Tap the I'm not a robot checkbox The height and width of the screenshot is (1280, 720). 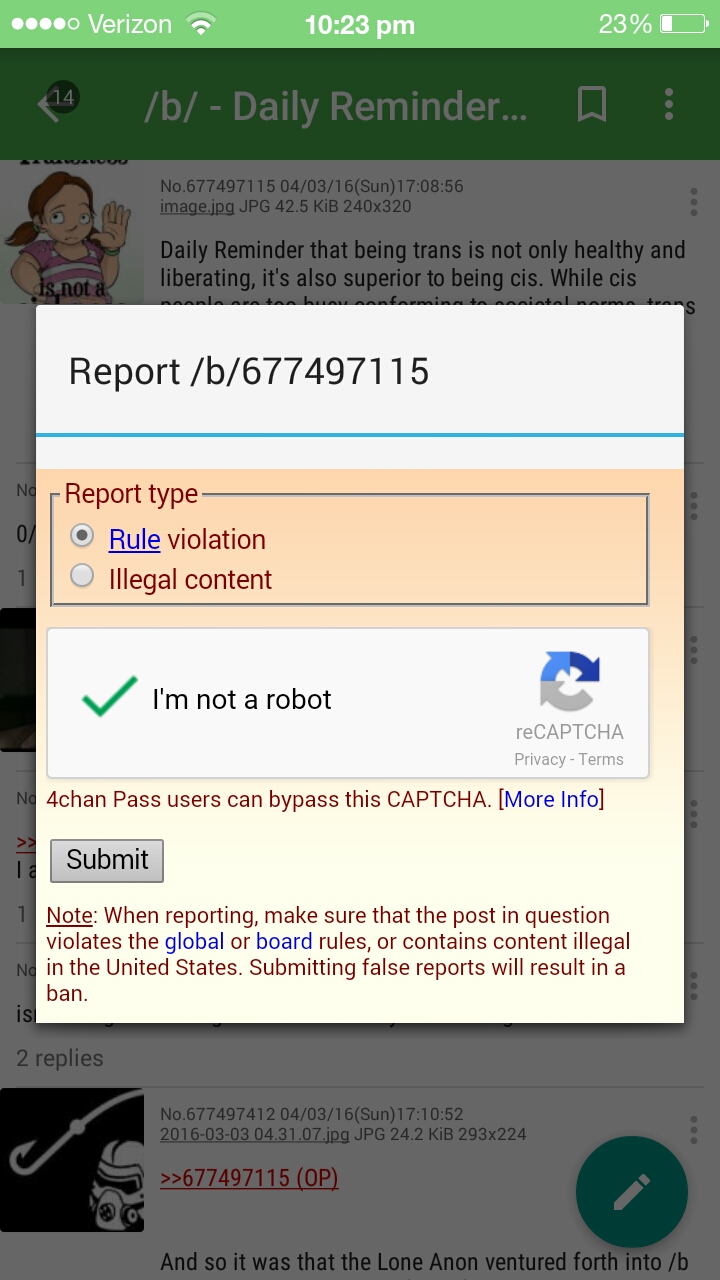pyautogui.click(x=110, y=697)
